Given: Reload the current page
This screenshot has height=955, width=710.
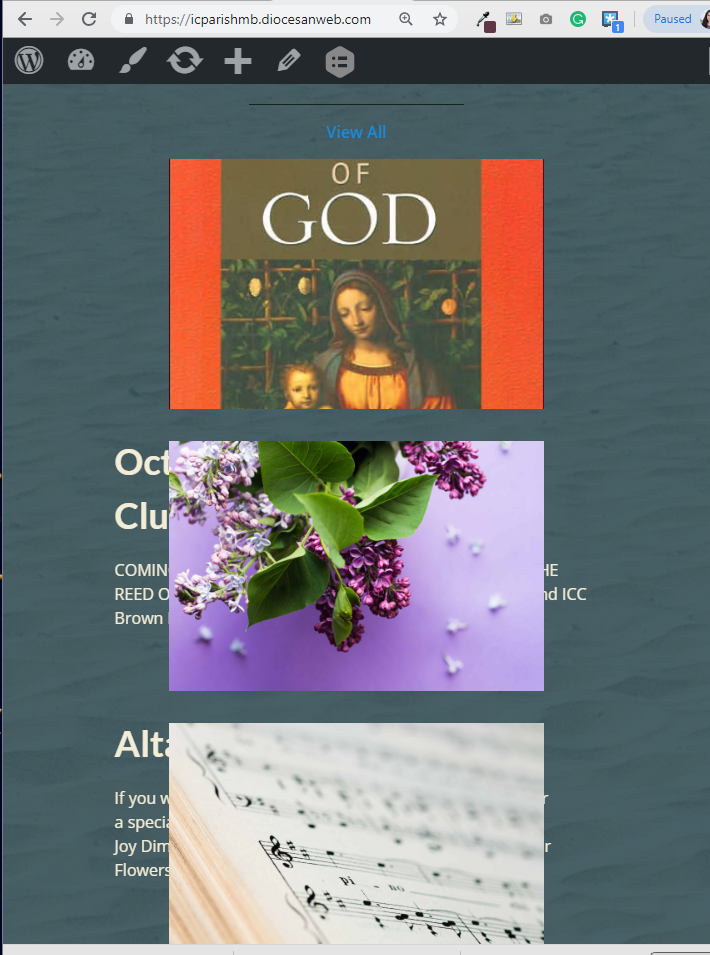Looking at the screenshot, I should pos(89,19).
